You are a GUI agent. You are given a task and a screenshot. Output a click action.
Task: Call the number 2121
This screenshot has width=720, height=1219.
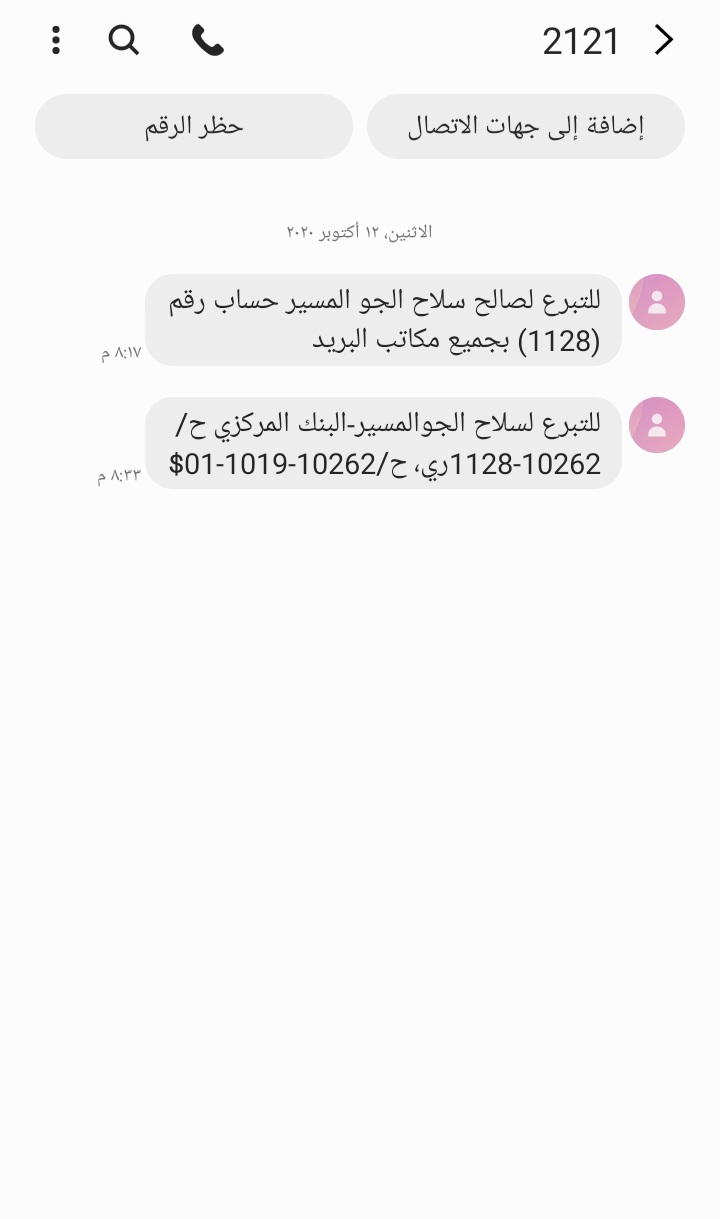(207, 40)
